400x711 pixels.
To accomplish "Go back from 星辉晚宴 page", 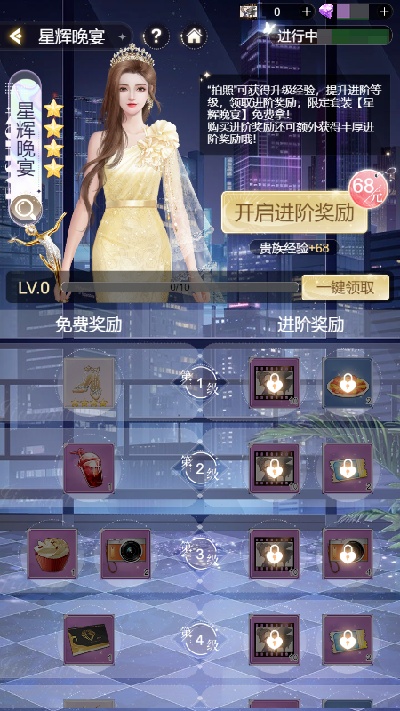I will pyautogui.click(x=16, y=36).
